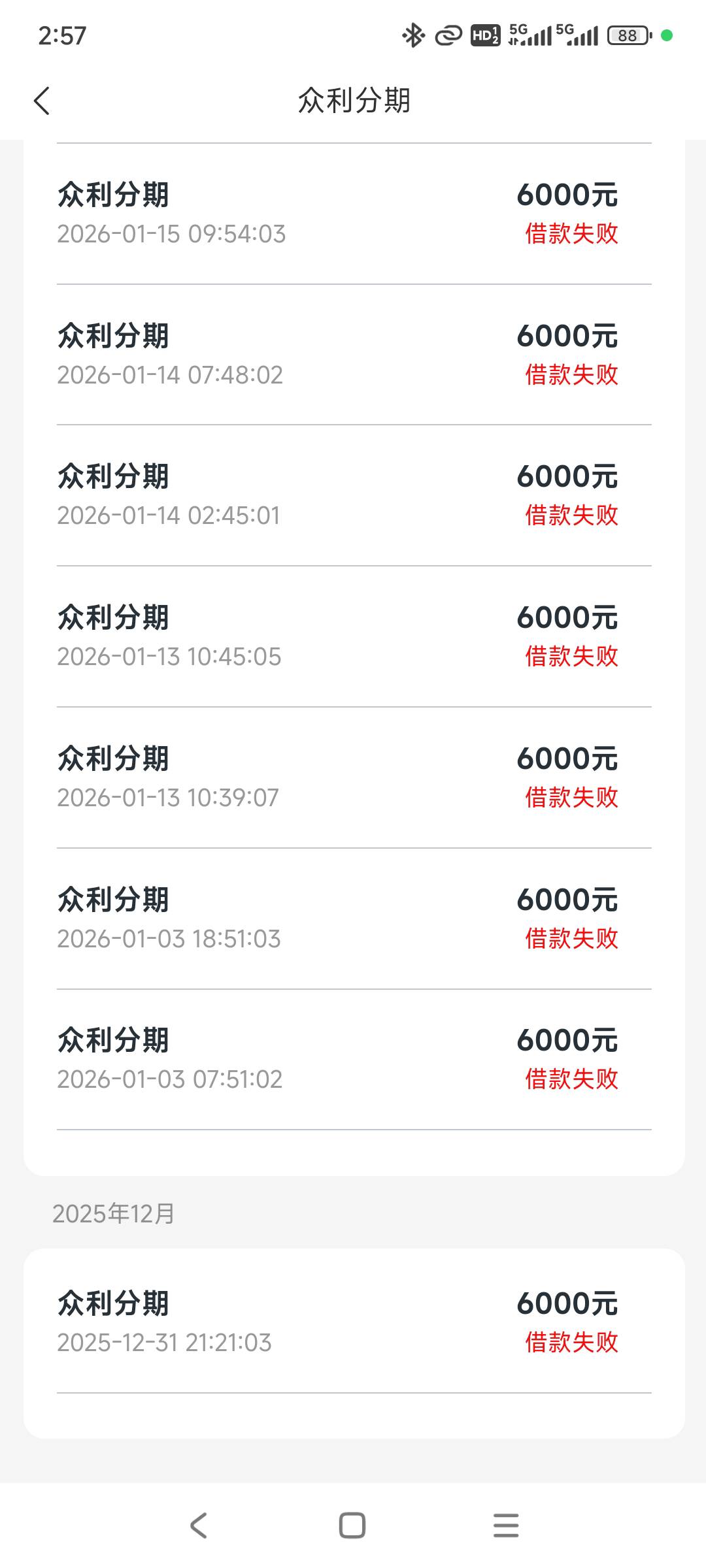Open loan entry 2026-01-03 07:51:02
The image size is (706, 1568).
click(x=354, y=1060)
